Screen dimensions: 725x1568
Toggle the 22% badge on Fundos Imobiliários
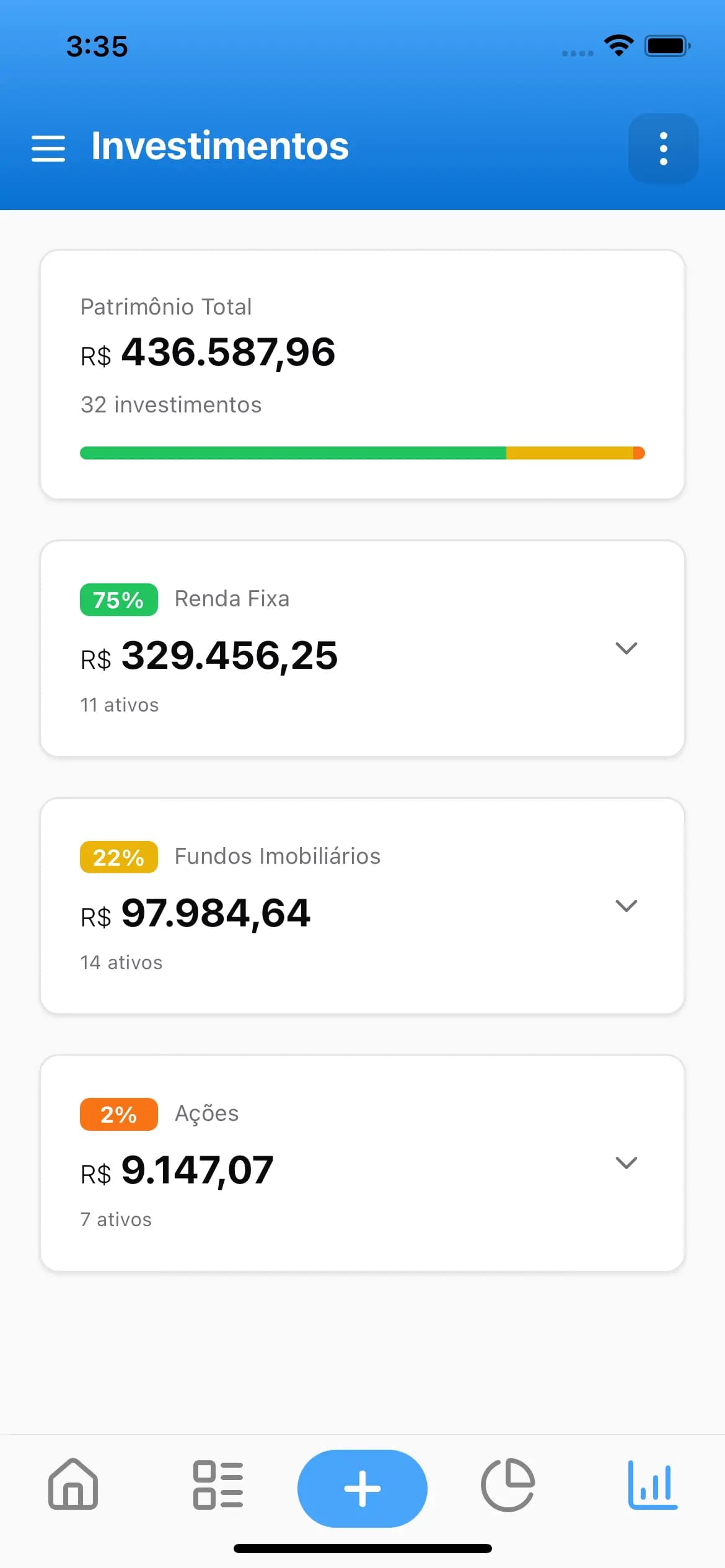118,857
